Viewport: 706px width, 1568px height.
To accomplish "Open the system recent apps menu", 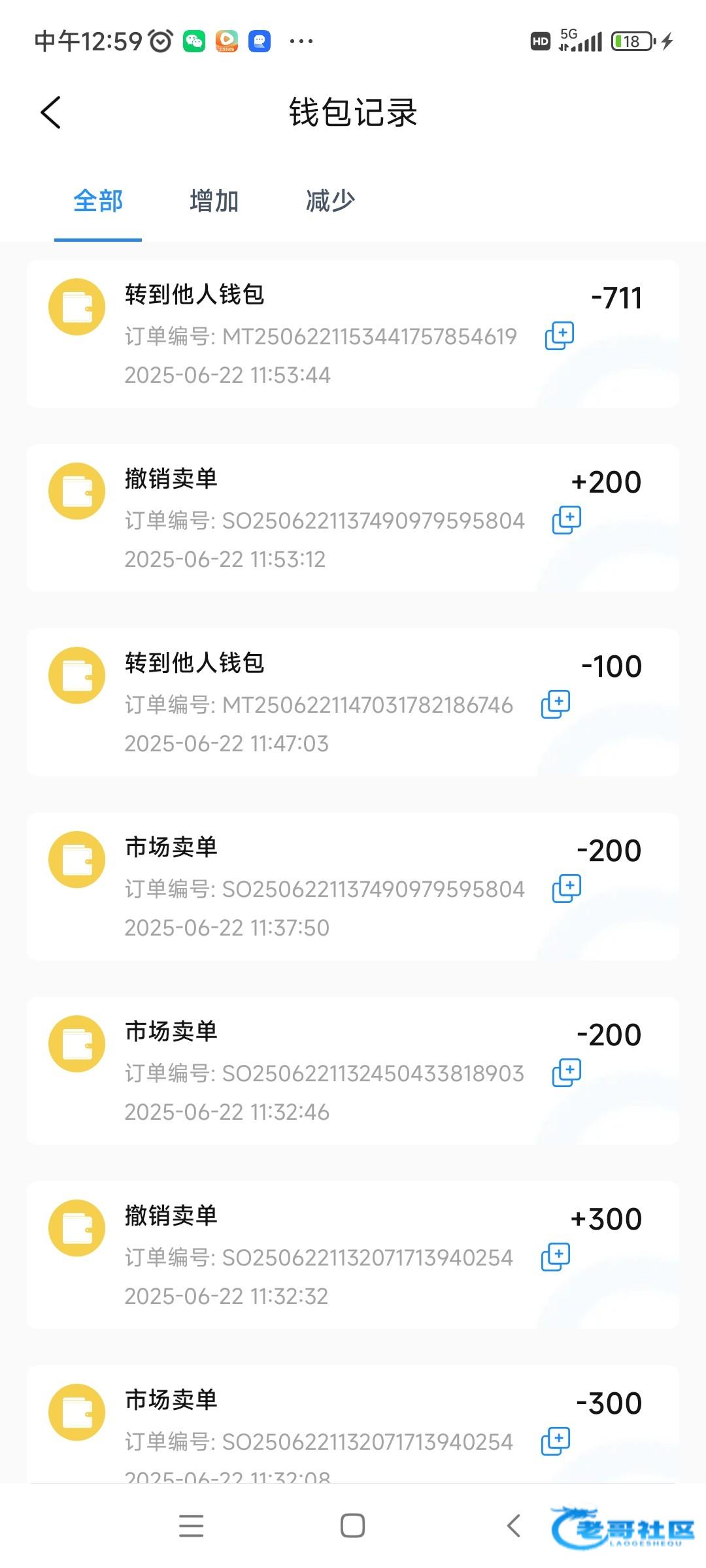I will 192,1526.
